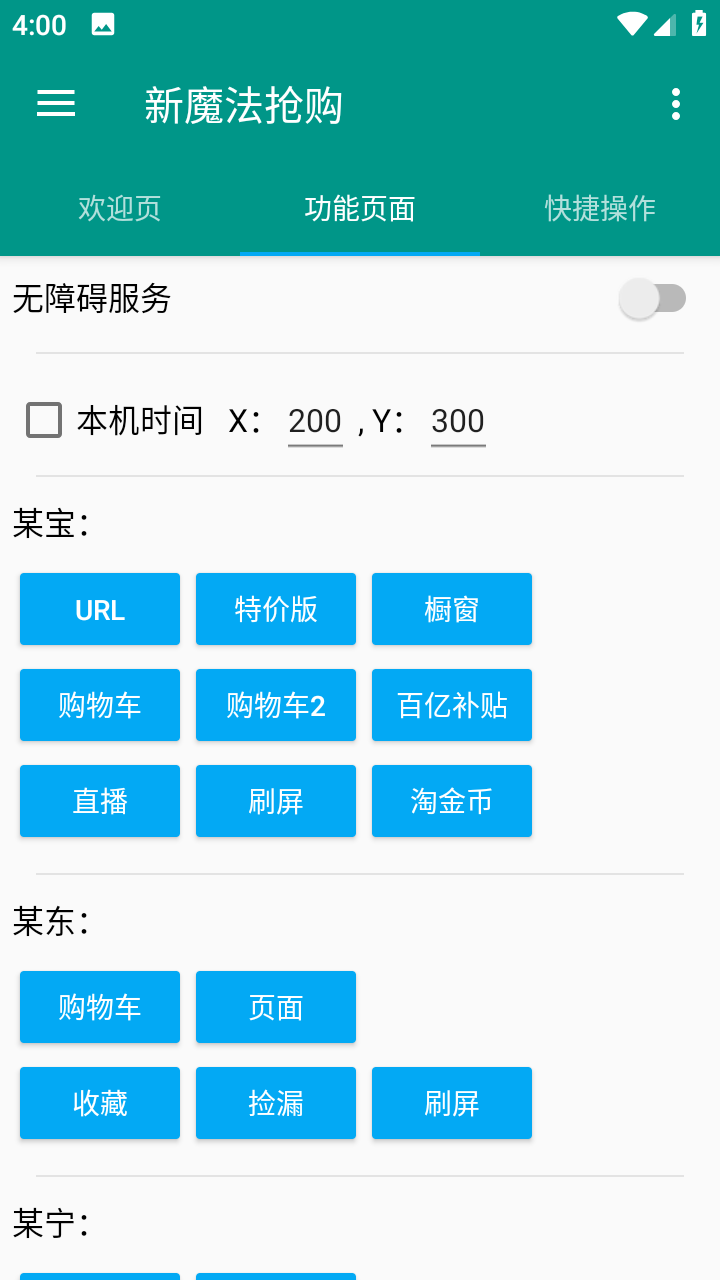720x1280 pixels.
Task: Switch to the 欢迎页 tab
Action: 120,208
